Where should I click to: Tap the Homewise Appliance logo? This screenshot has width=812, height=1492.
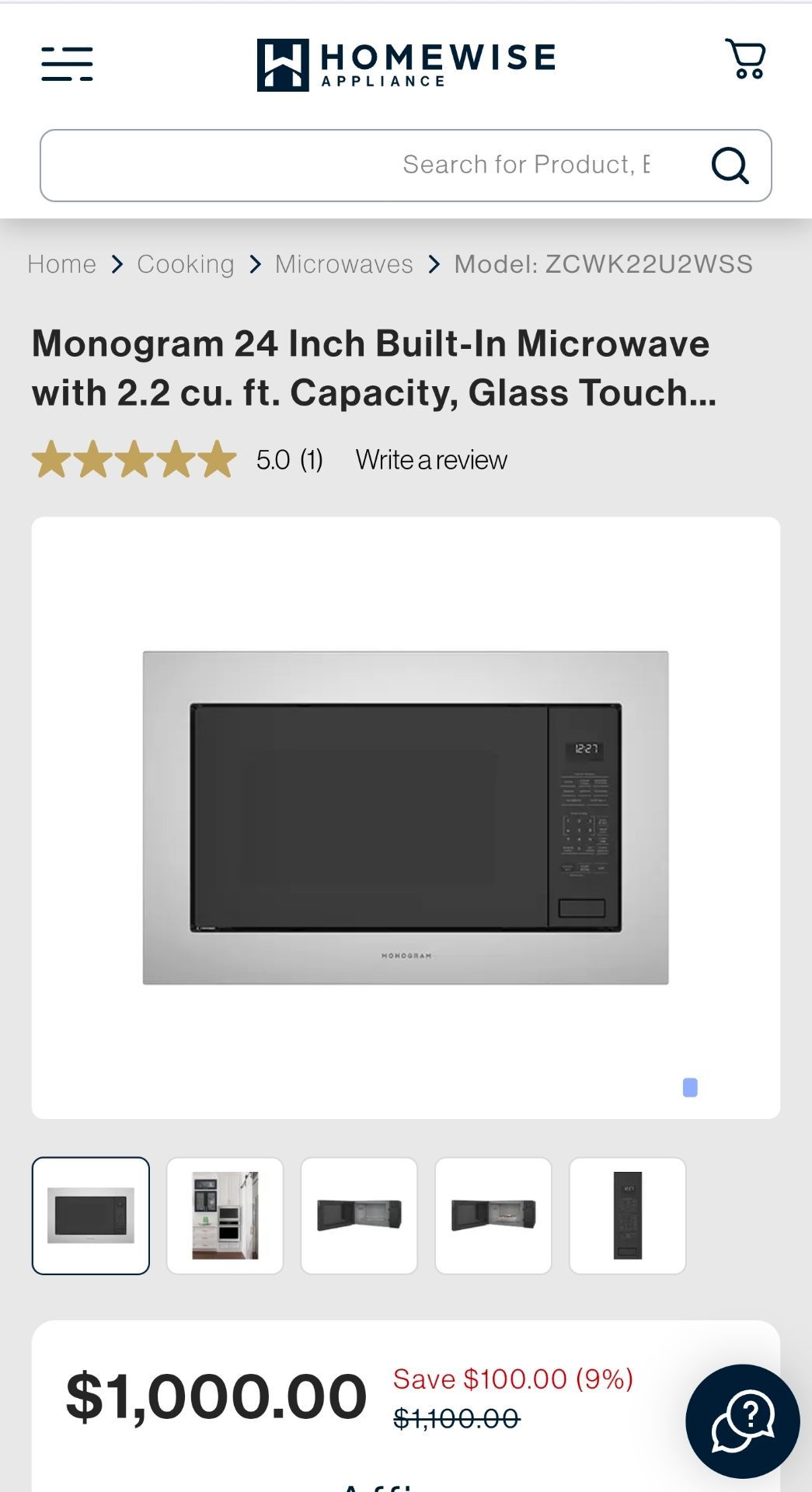[406, 64]
